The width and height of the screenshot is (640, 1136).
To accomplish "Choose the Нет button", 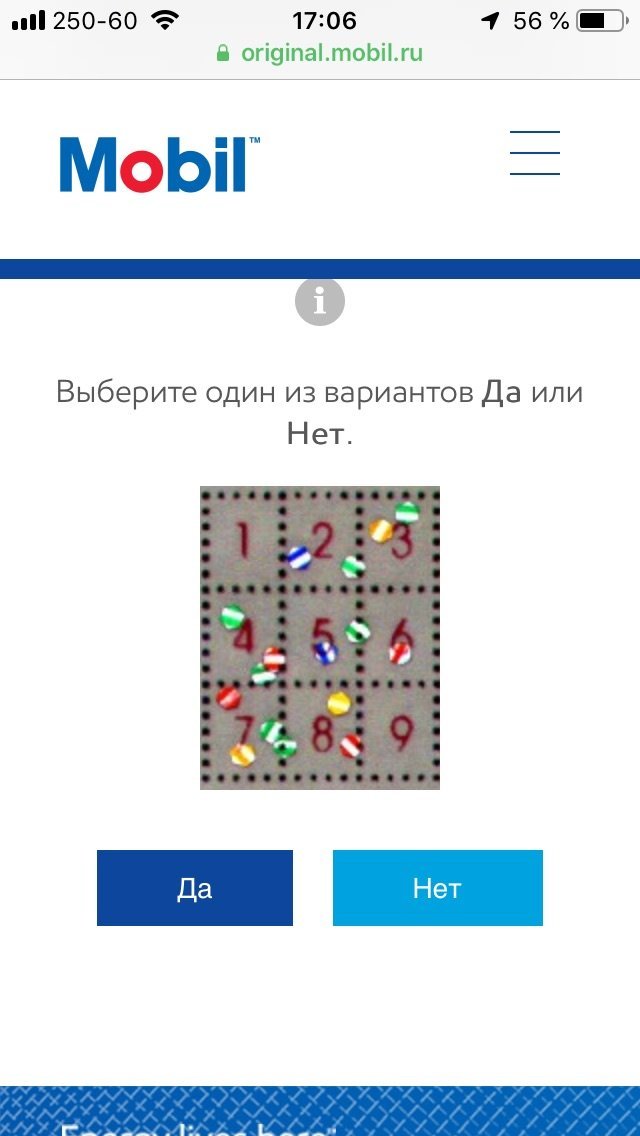I will pyautogui.click(x=438, y=888).
